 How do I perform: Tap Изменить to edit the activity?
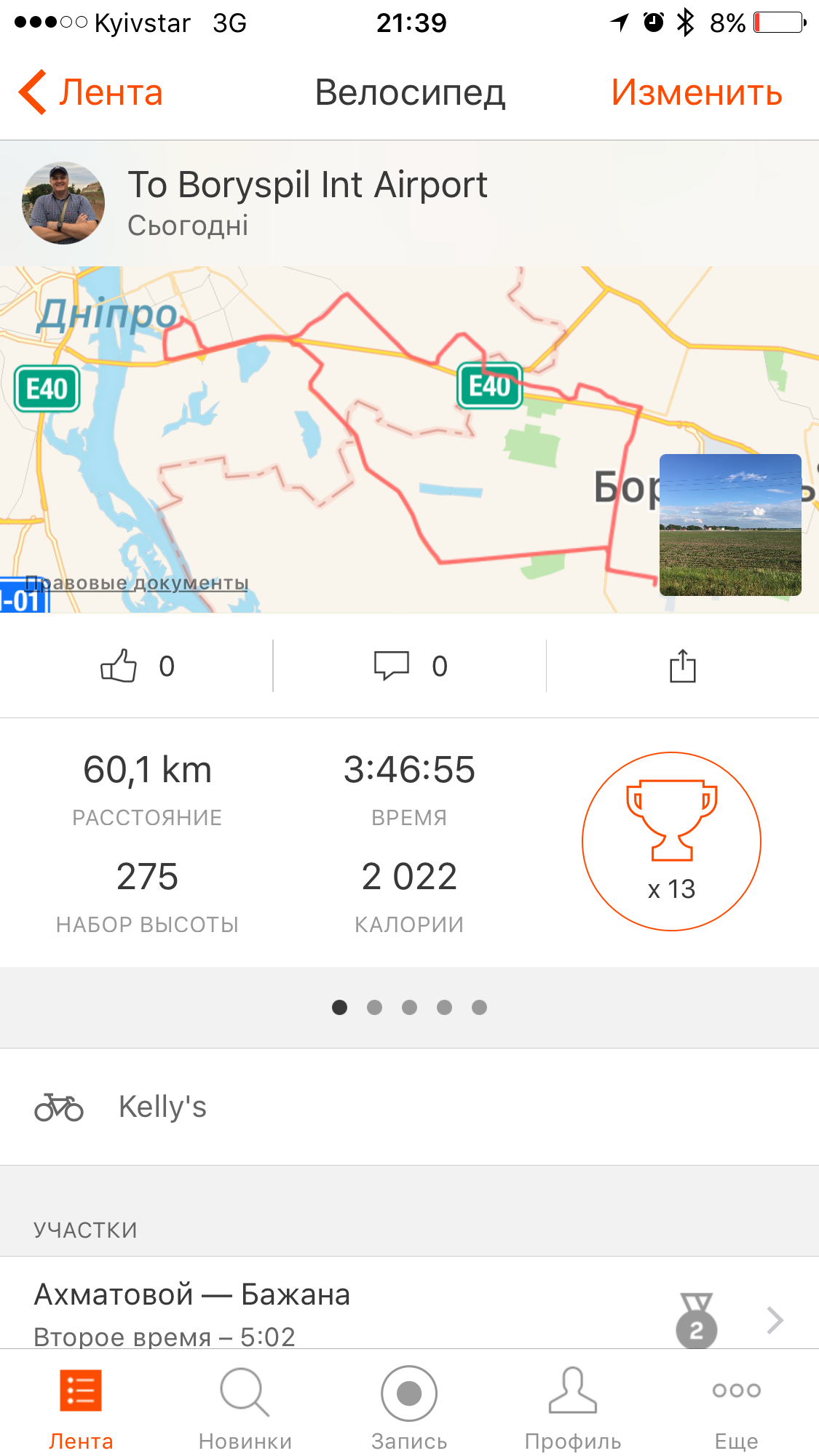point(696,93)
